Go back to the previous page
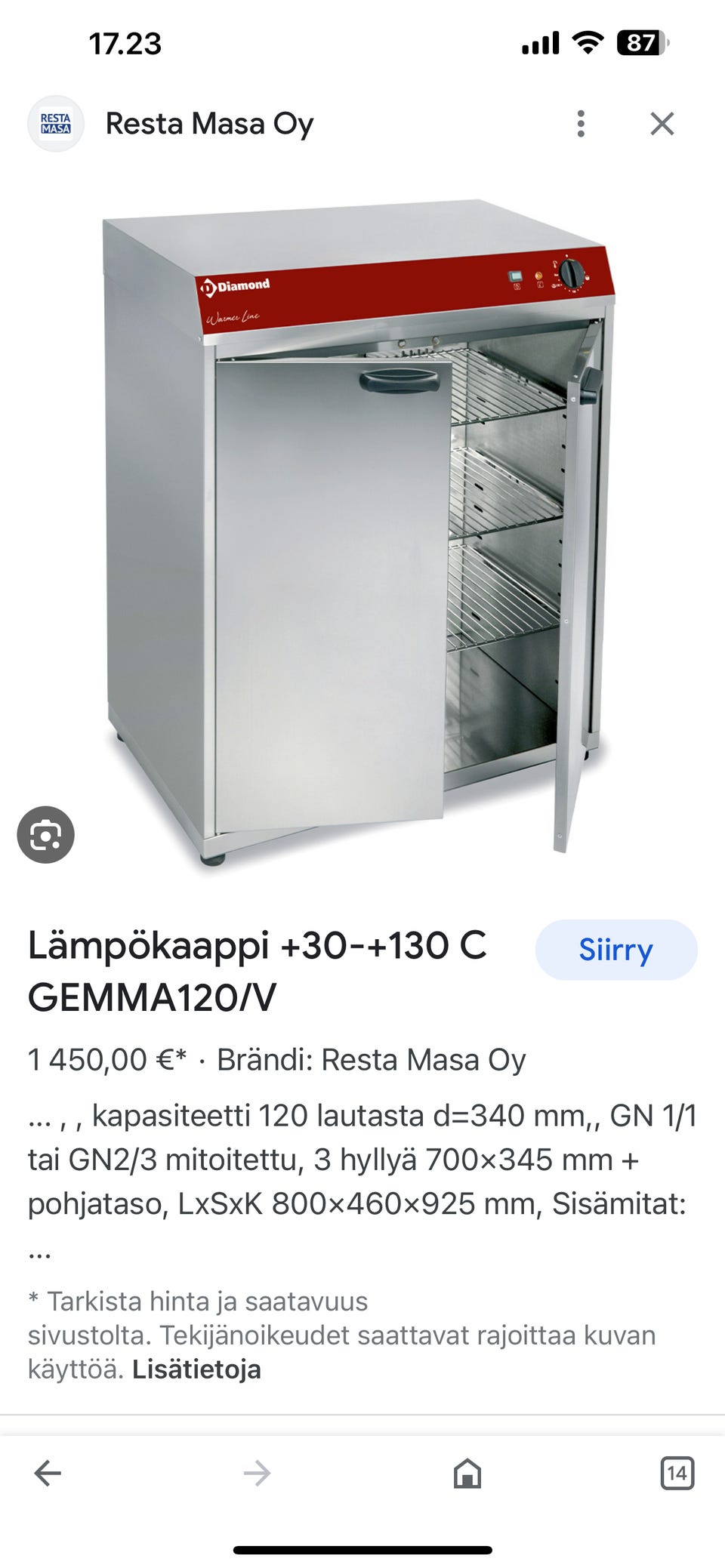Image resolution: width=725 pixels, height=1568 pixels. coord(48,1473)
